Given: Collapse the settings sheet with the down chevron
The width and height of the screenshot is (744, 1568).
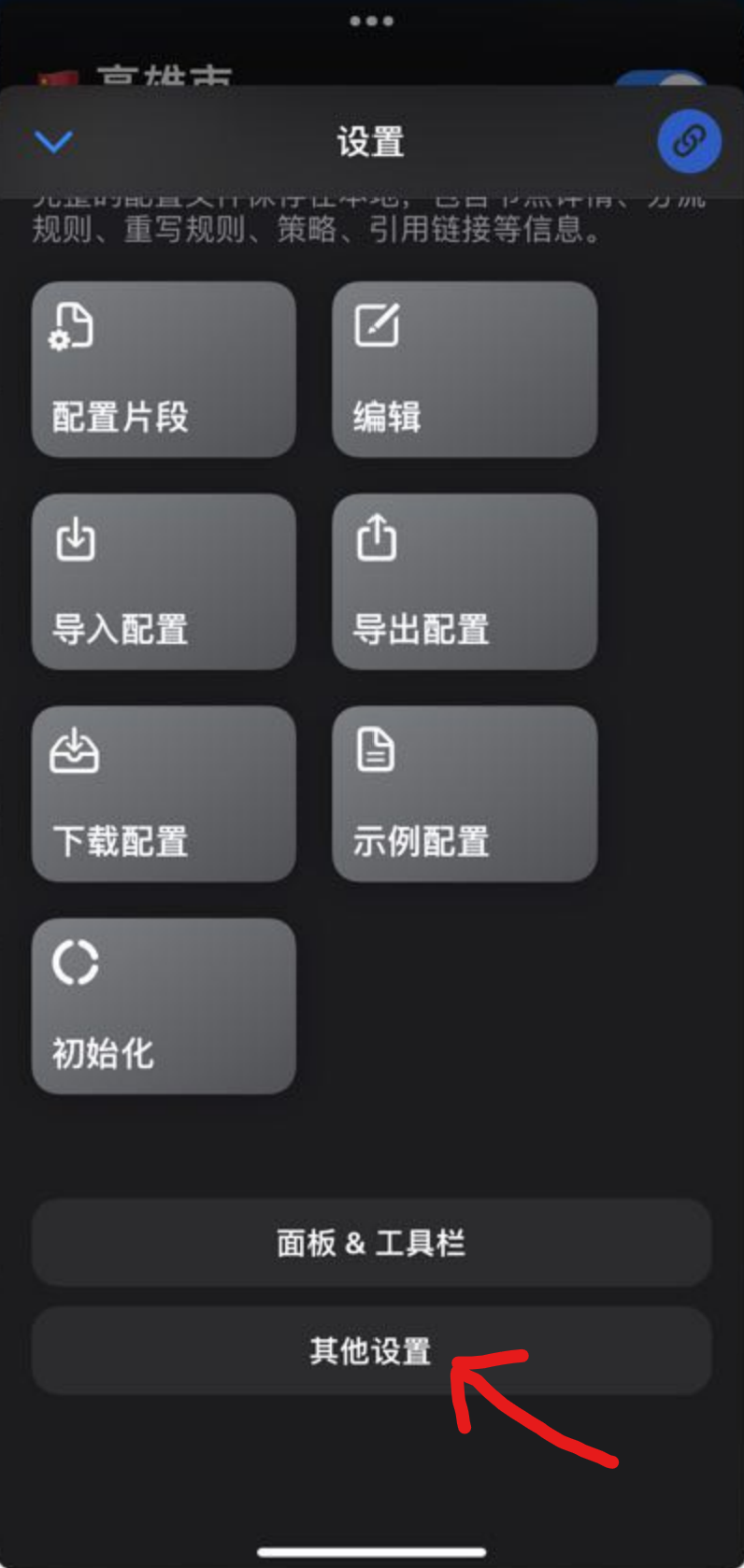Looking at the screenshot, I should tap(53, 142).
